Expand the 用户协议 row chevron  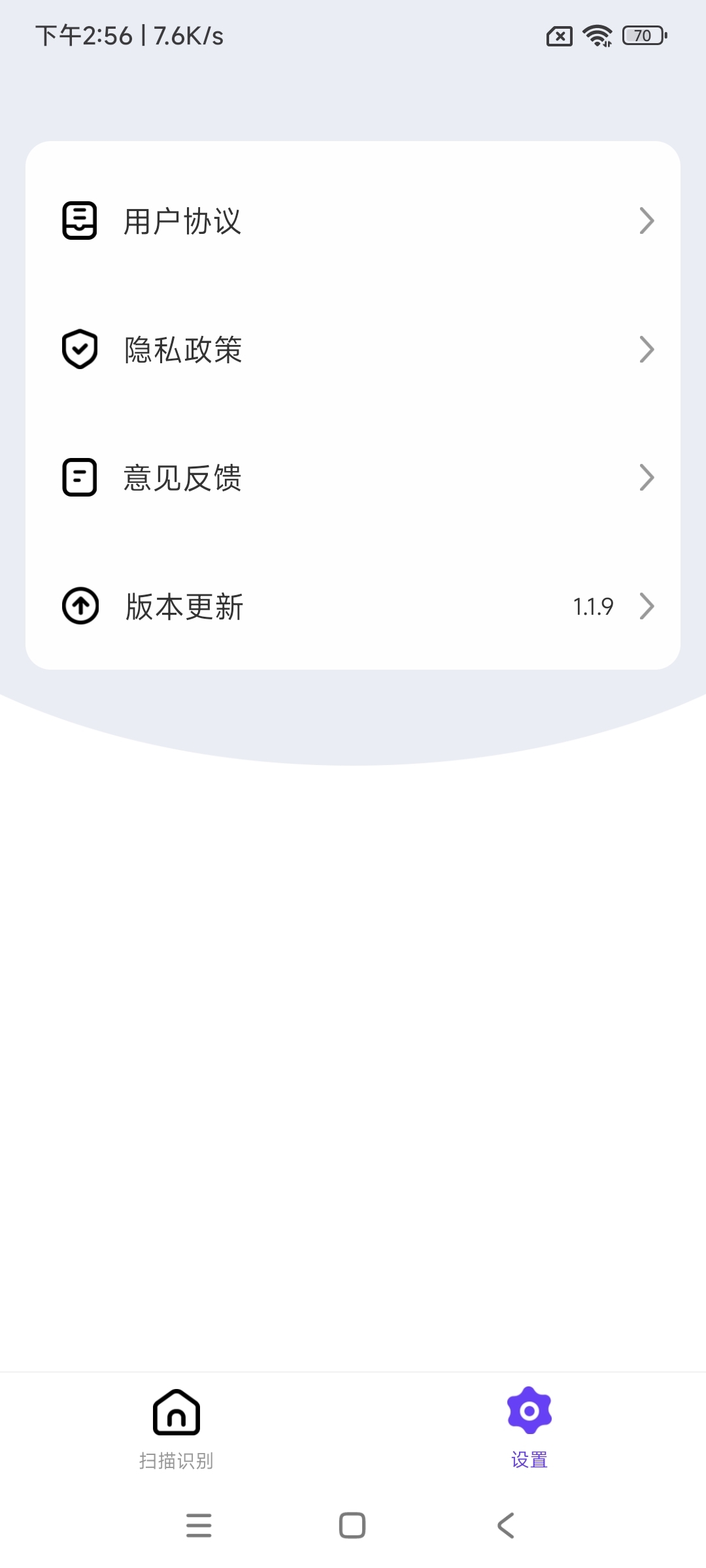coord(647,221)
